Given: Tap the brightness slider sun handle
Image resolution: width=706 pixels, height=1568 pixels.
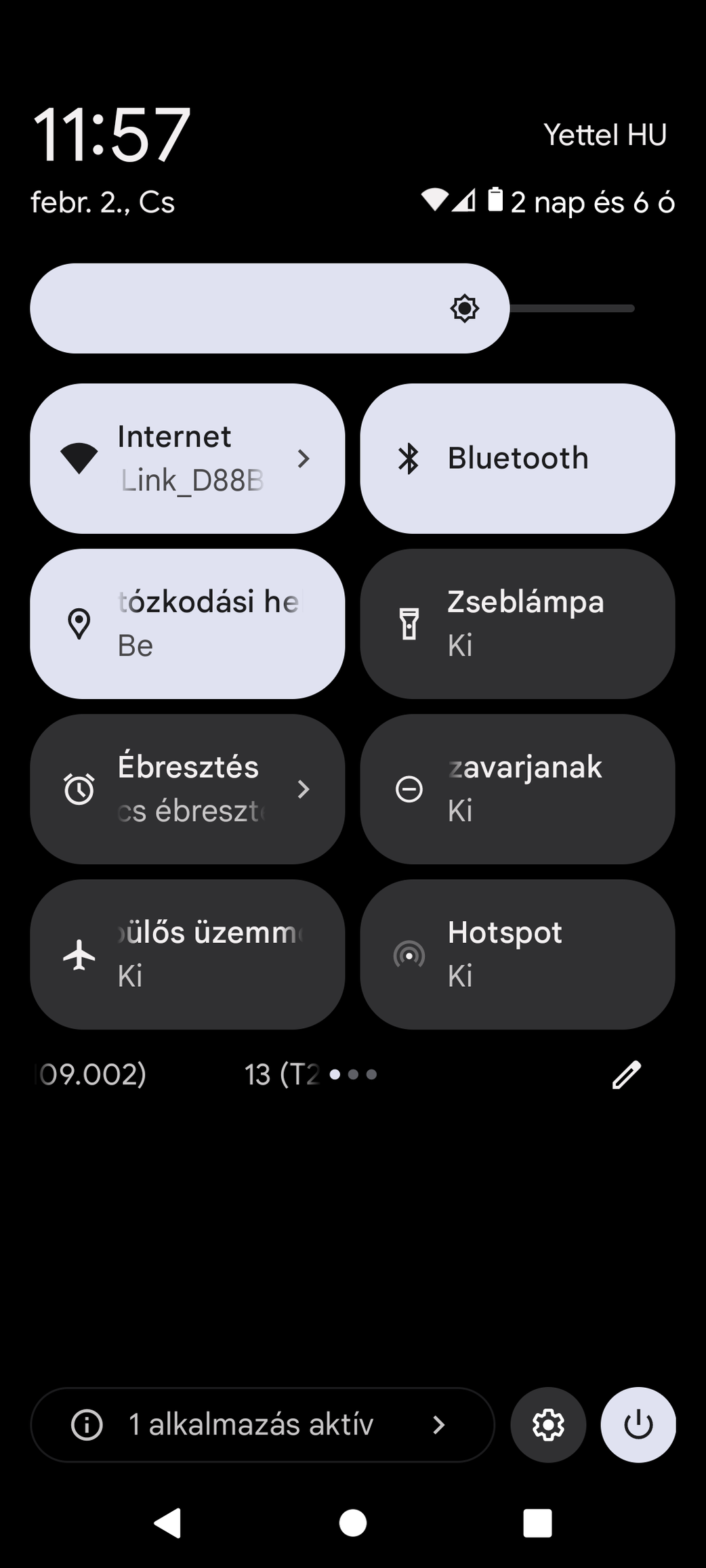Looking at the screenshot, I should (465, 308).
